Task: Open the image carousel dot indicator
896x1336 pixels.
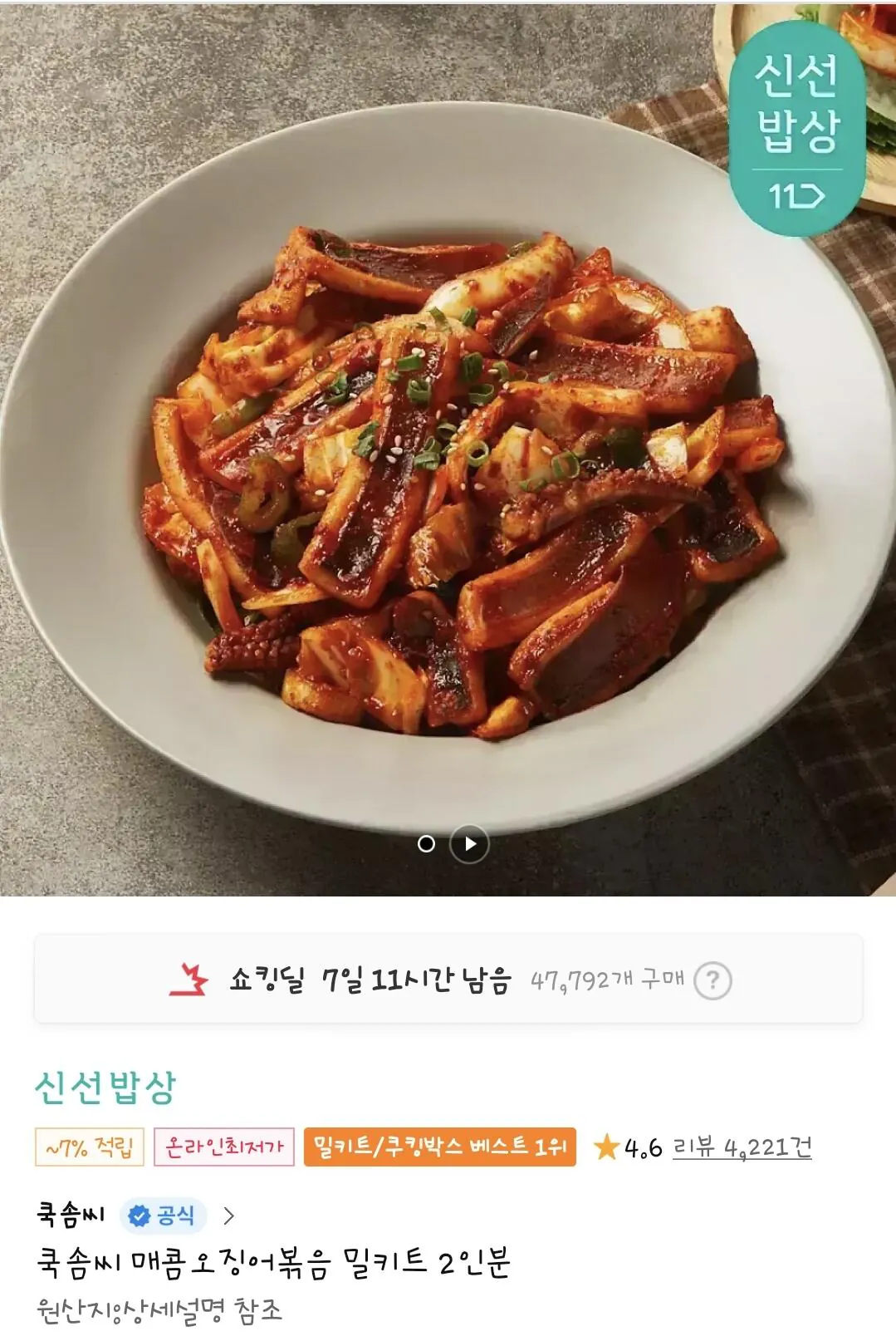Action: coord(428,843)
